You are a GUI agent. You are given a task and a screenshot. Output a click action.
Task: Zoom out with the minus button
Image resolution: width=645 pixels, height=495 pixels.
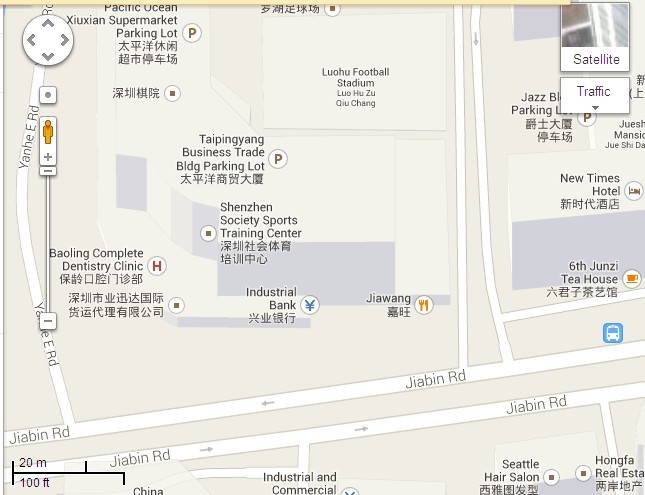point(47,322)
